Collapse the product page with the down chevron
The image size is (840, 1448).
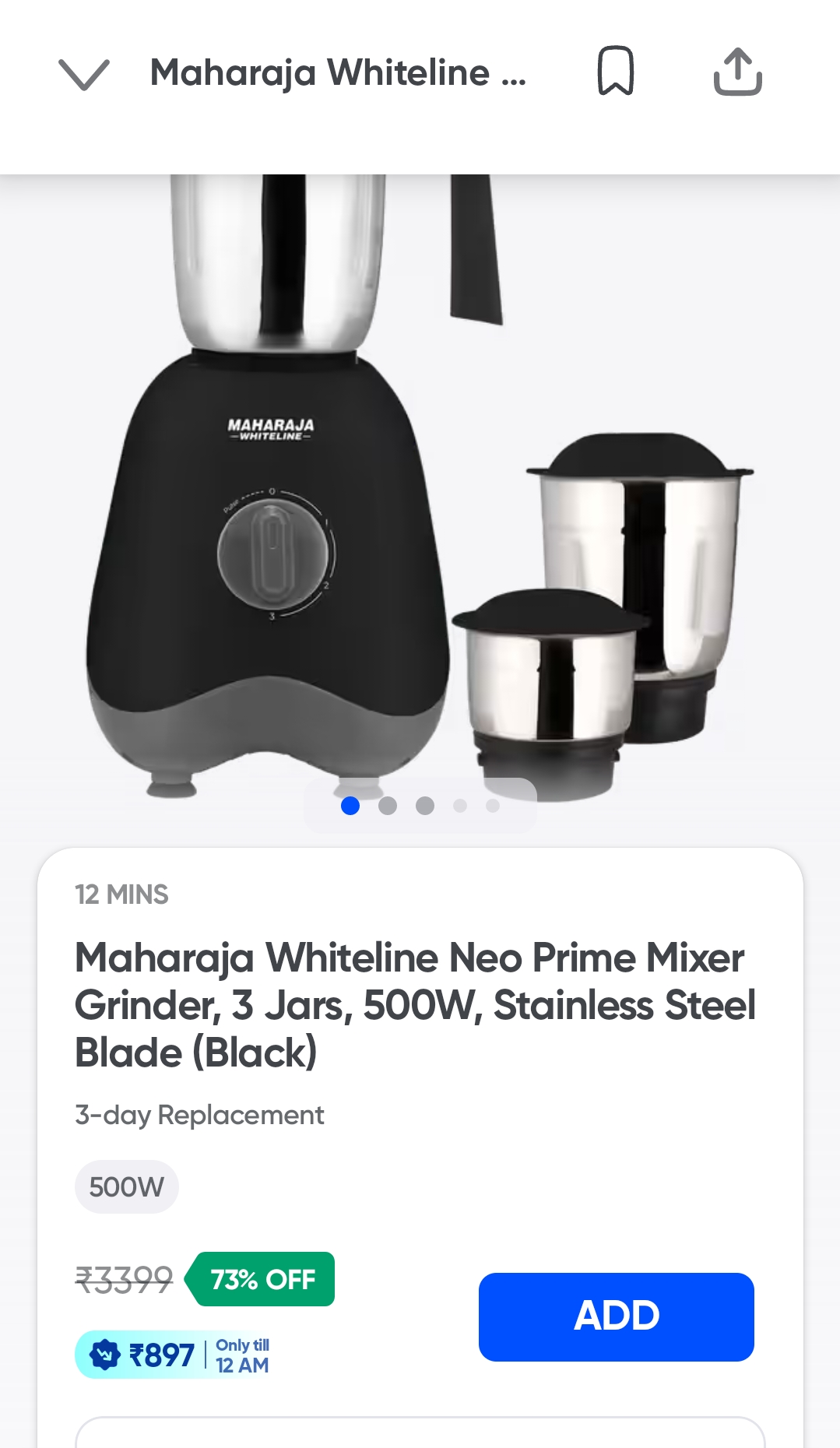84,74
